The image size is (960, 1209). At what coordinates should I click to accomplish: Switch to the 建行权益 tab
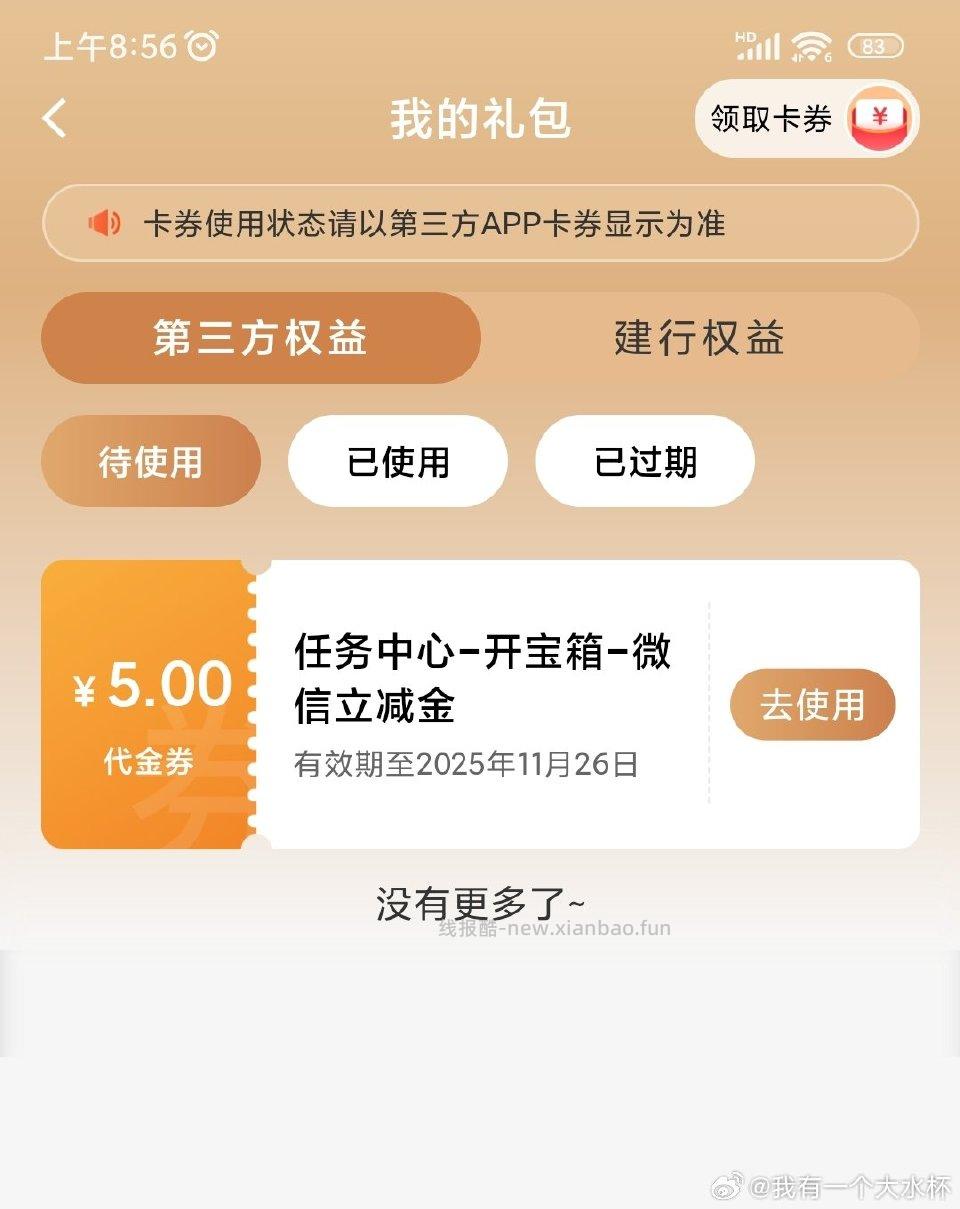tap(700, 338)
